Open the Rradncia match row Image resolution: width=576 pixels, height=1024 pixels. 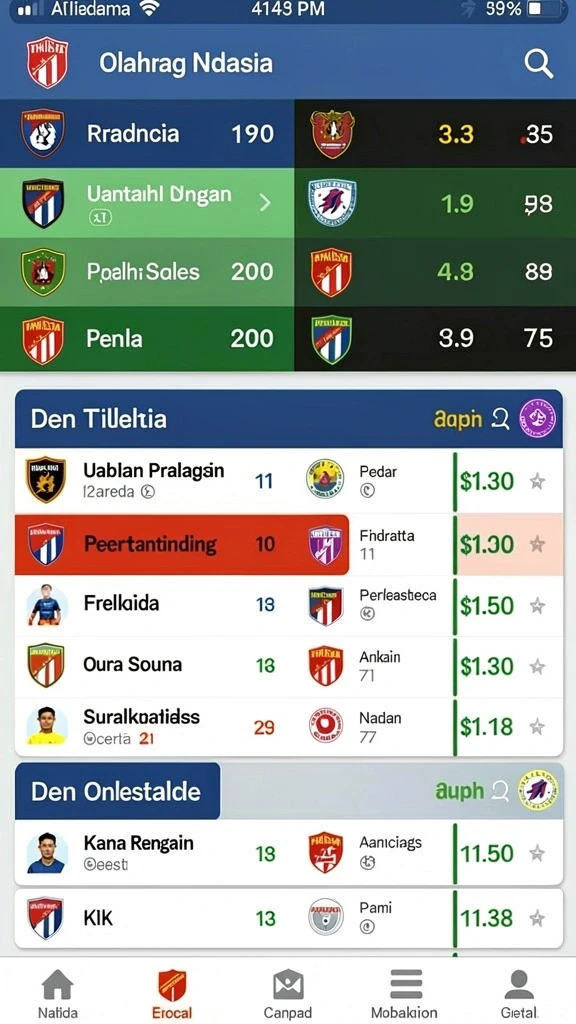pos(288,134)
